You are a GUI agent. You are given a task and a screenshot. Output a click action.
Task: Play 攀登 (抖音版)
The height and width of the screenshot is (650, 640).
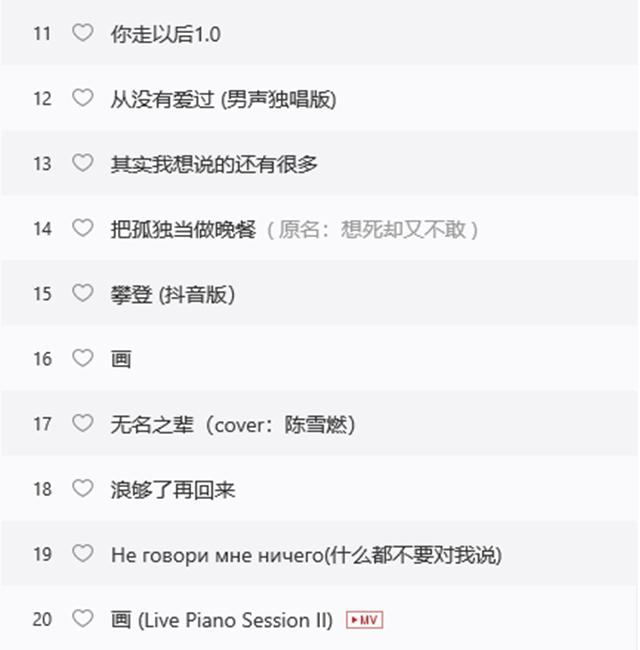(173, 295)
